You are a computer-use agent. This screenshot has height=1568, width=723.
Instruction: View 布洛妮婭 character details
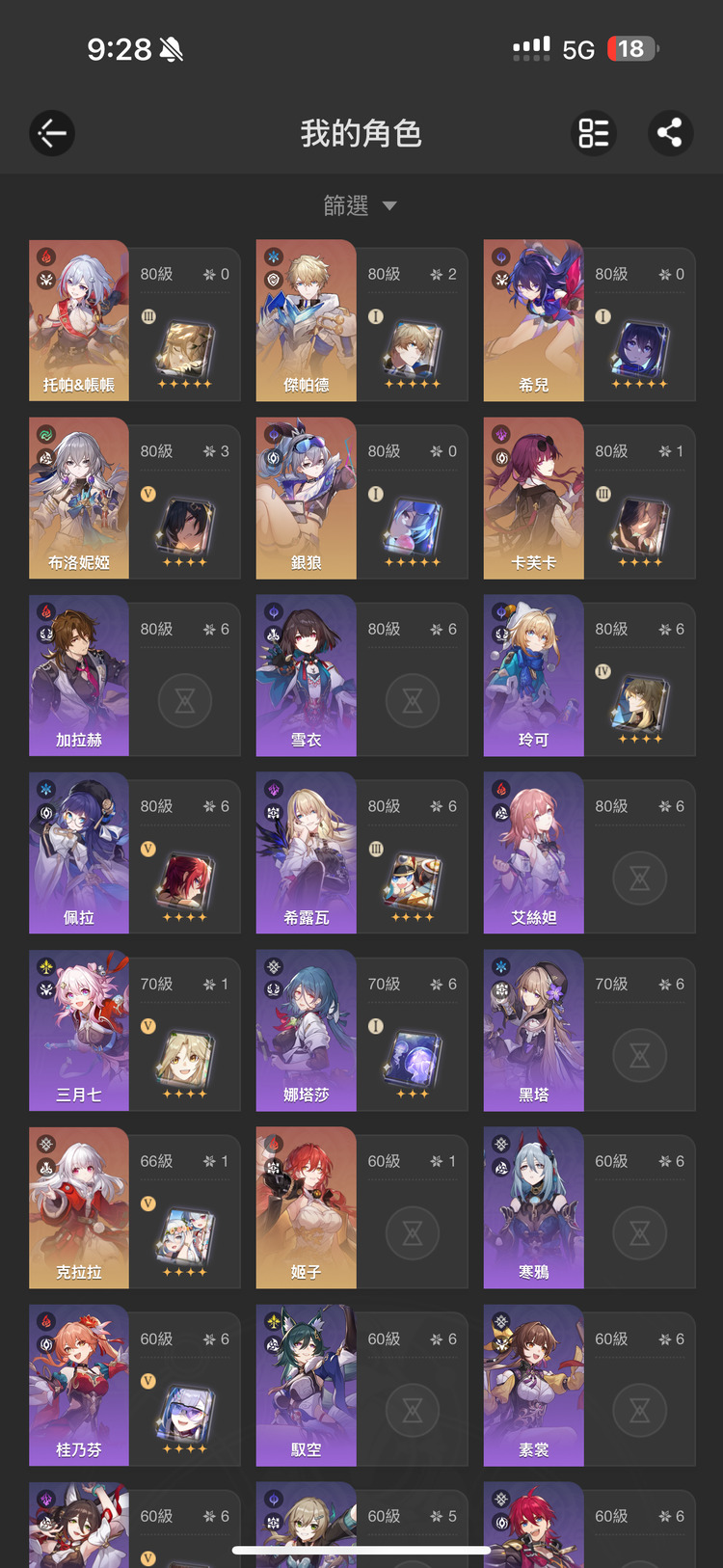[135, 499]
